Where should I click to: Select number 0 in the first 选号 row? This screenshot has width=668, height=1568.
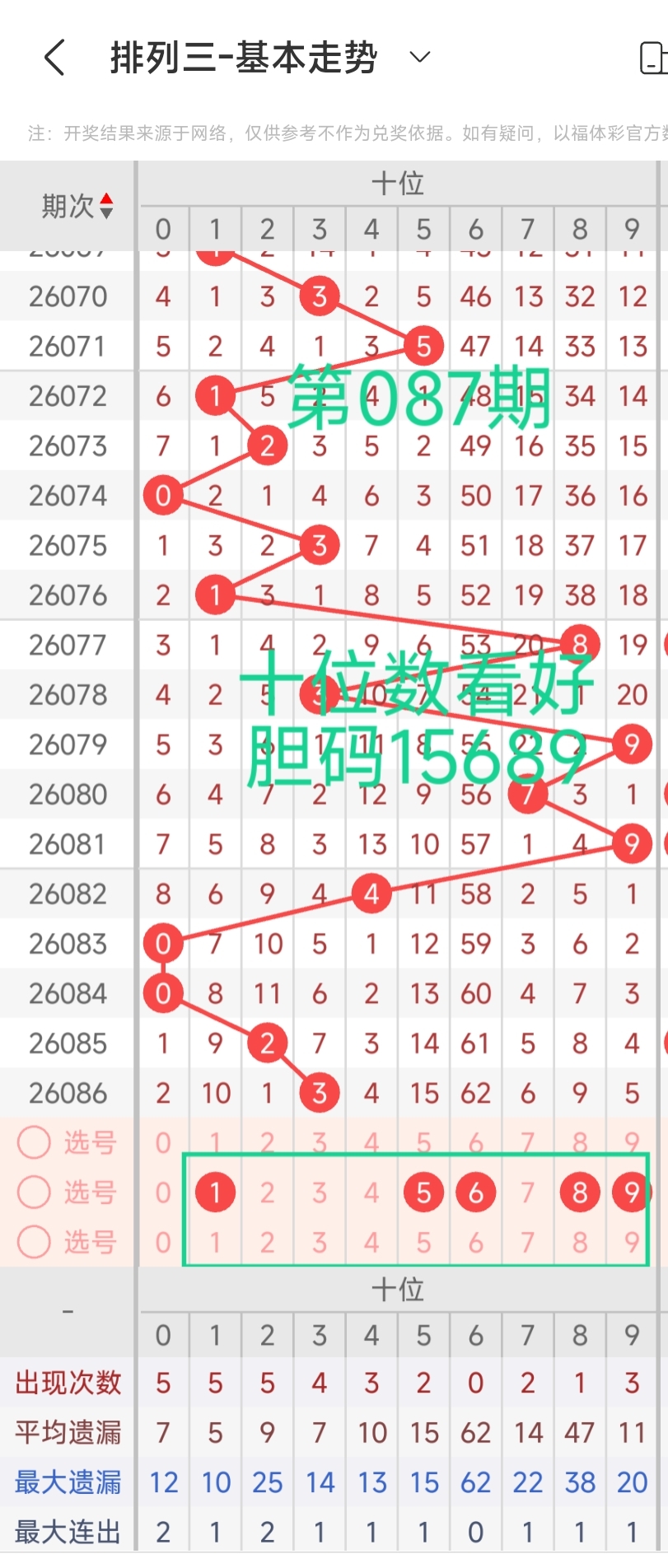point(163,1143)
